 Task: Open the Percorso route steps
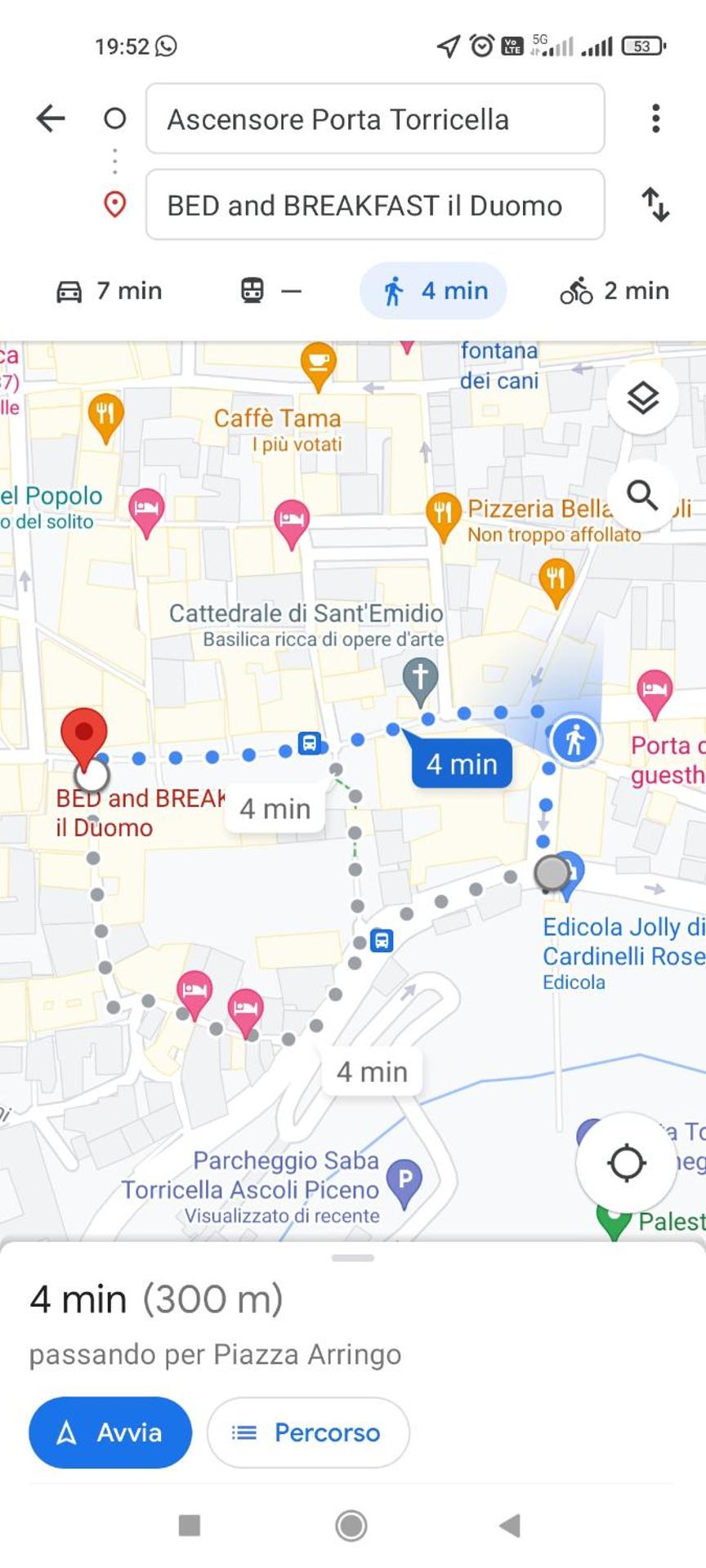pyautogui.click(x=308, y=1432)
